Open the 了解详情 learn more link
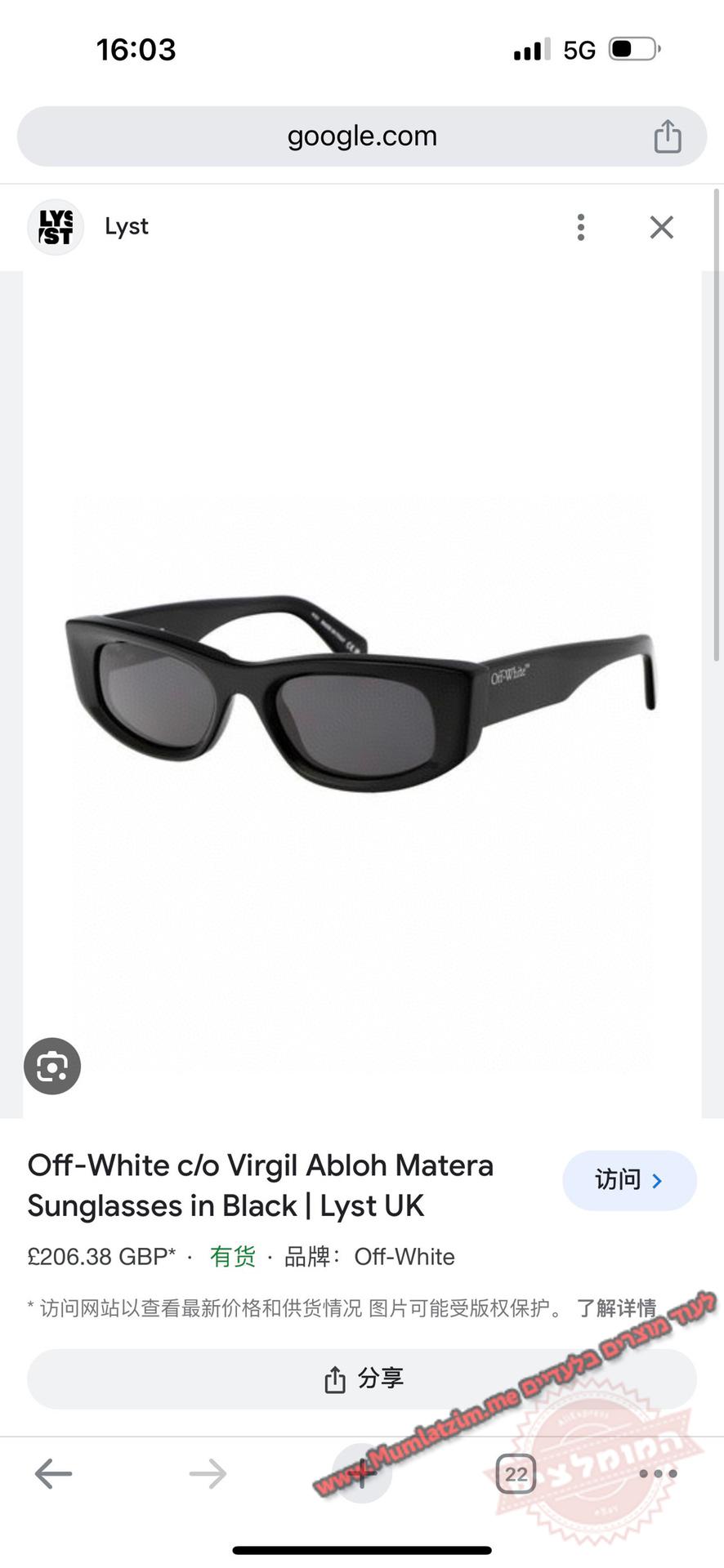724x1568 pixels. [616, 1308]
